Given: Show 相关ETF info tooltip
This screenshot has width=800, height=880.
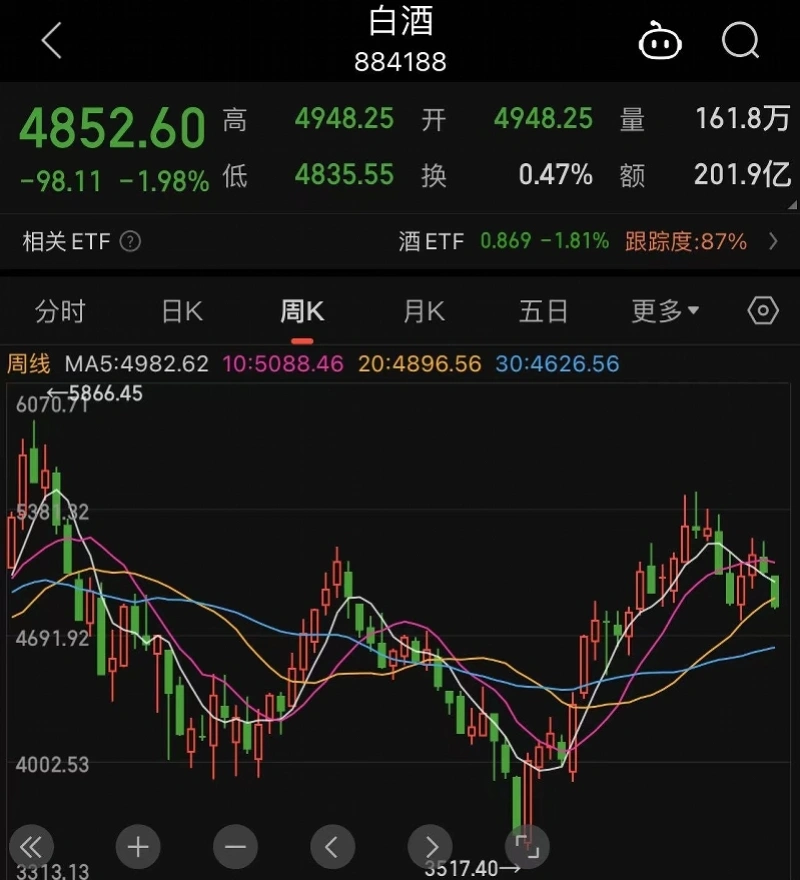Looking at the screenshot, I should [x=130, y=241].
